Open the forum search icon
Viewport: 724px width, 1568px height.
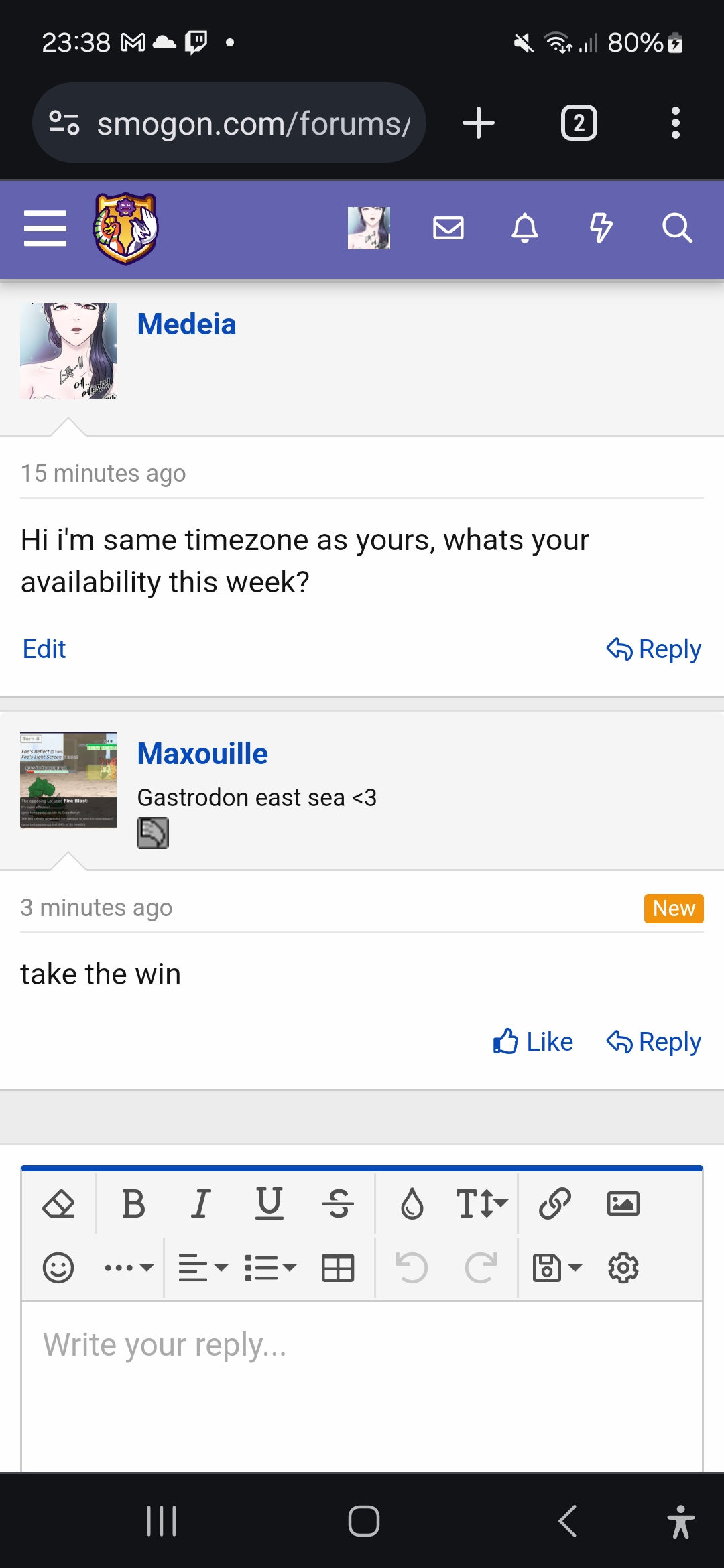tap(677, 228)
